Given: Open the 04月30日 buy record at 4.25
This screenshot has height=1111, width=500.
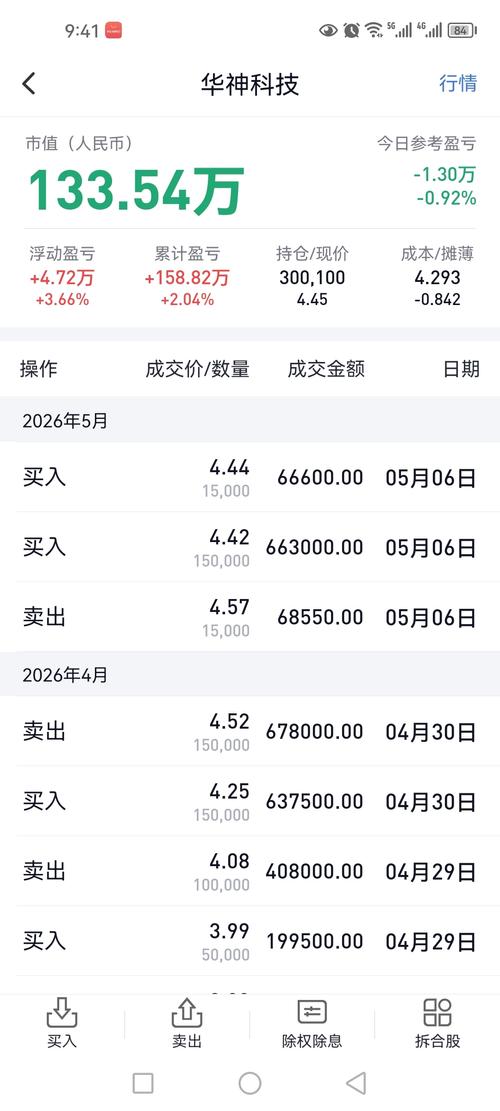Looking at the screenshot, I should click(250, 801).
